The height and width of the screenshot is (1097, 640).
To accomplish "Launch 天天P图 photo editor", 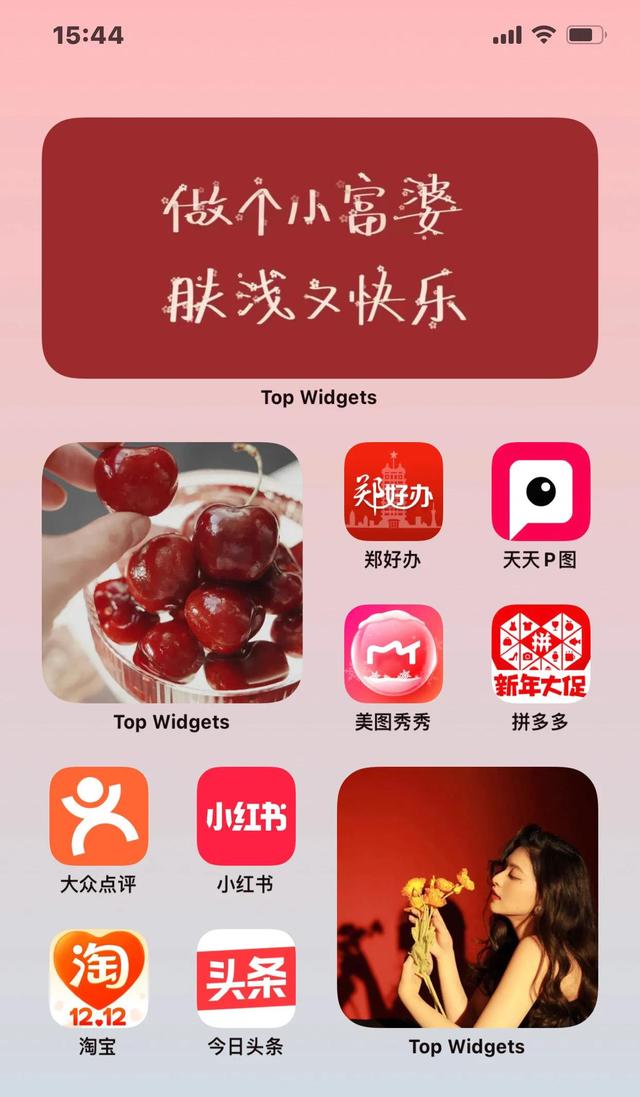I will click(x=540, y=491).
